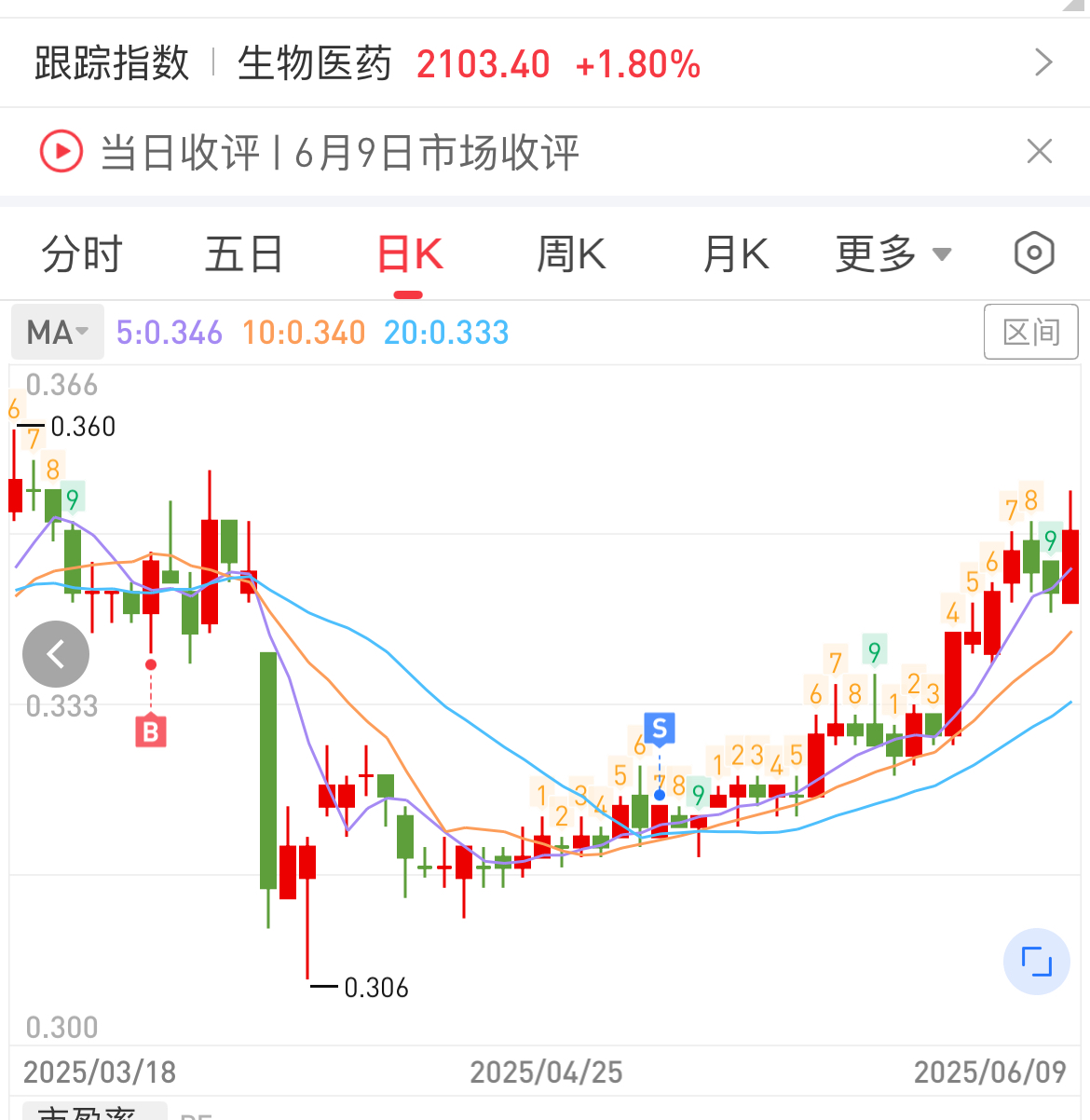The image size is (1090, 1120).
Task: Select the 日K chart tab
Action: (409, 254)
